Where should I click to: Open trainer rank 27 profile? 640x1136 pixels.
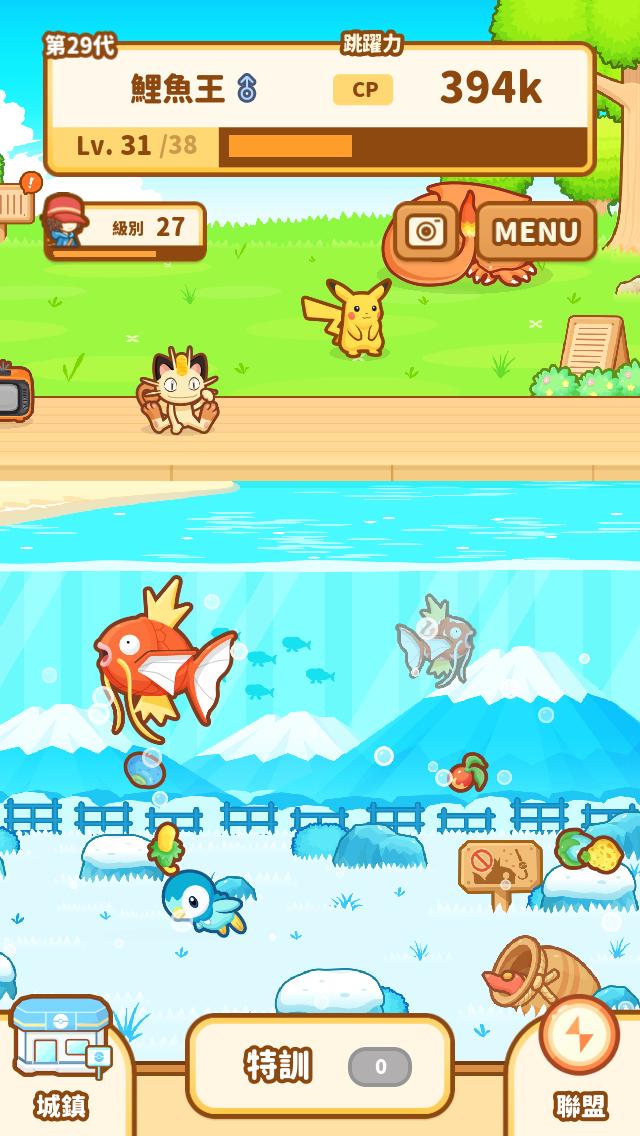(125, 230)
